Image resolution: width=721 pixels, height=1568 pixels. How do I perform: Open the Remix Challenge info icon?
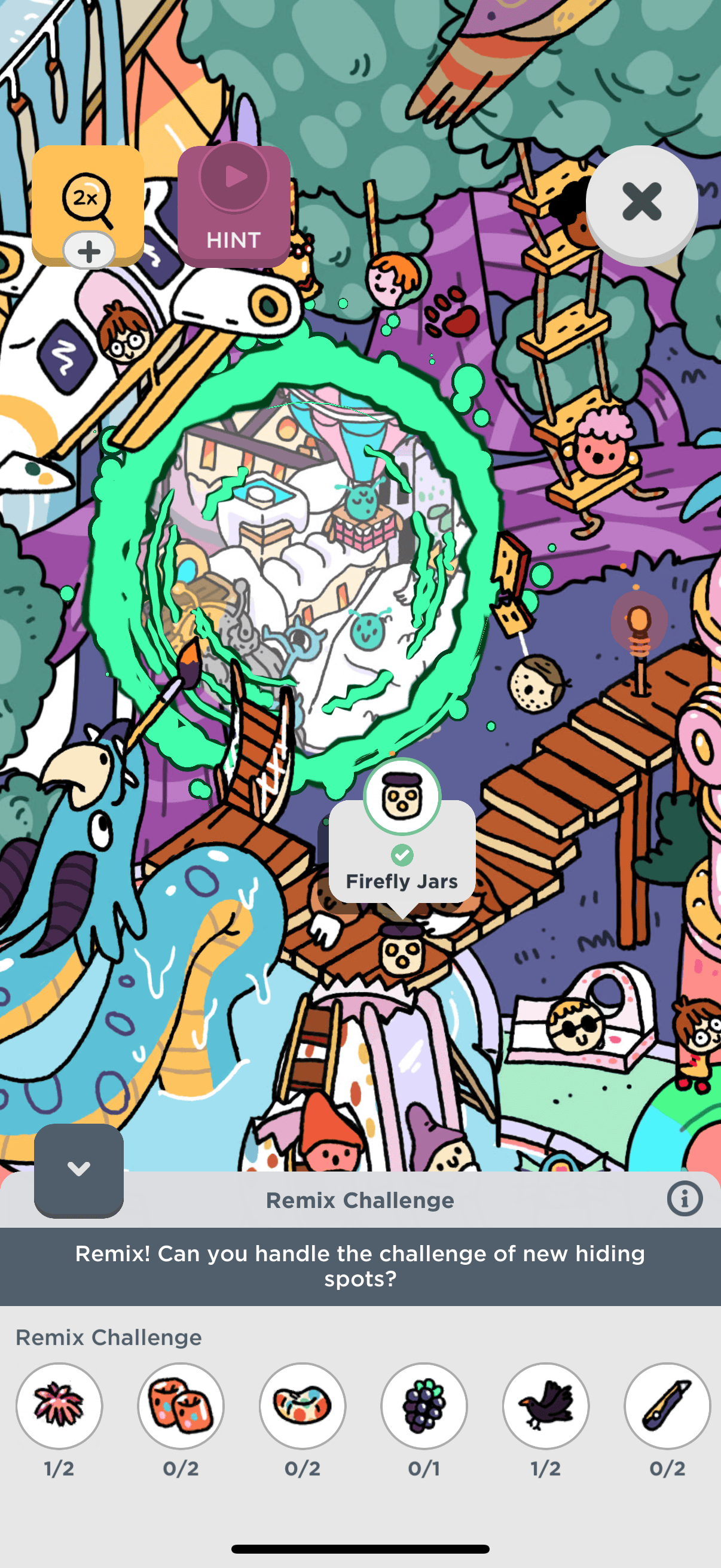[x=685, y=1199]
